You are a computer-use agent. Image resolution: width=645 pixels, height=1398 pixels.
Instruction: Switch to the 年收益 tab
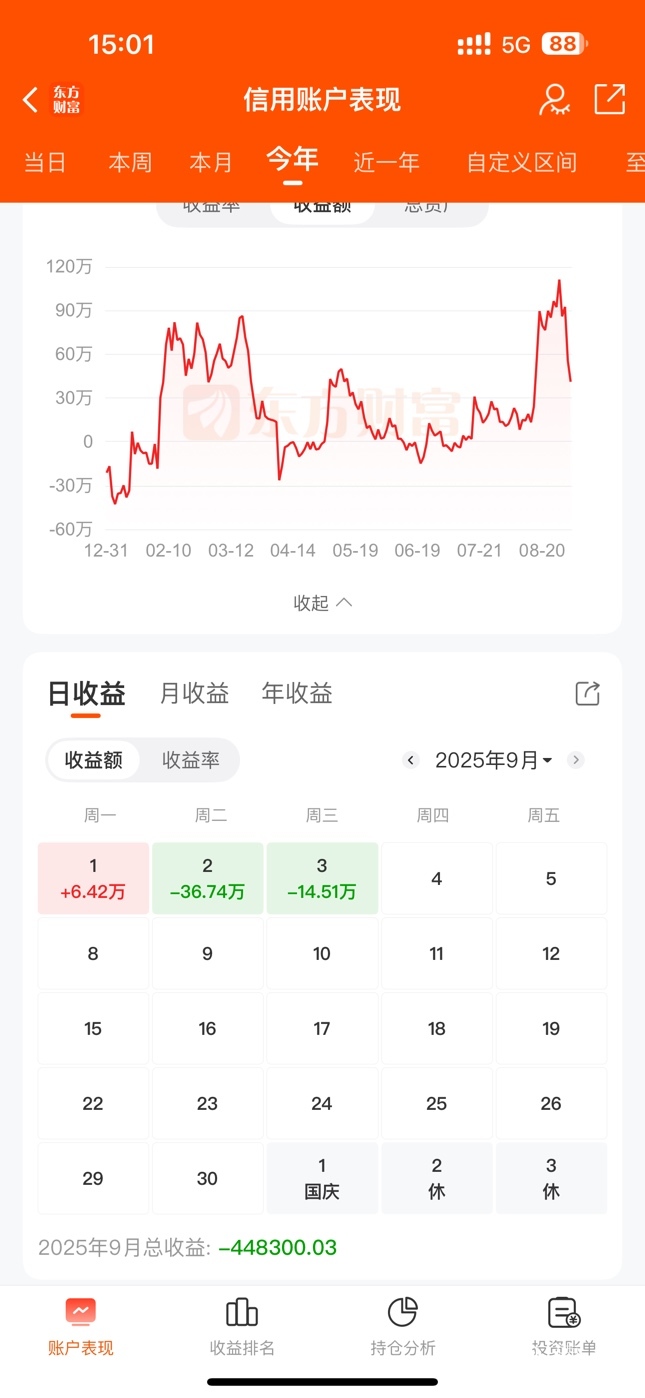click(x=297, y=693)
